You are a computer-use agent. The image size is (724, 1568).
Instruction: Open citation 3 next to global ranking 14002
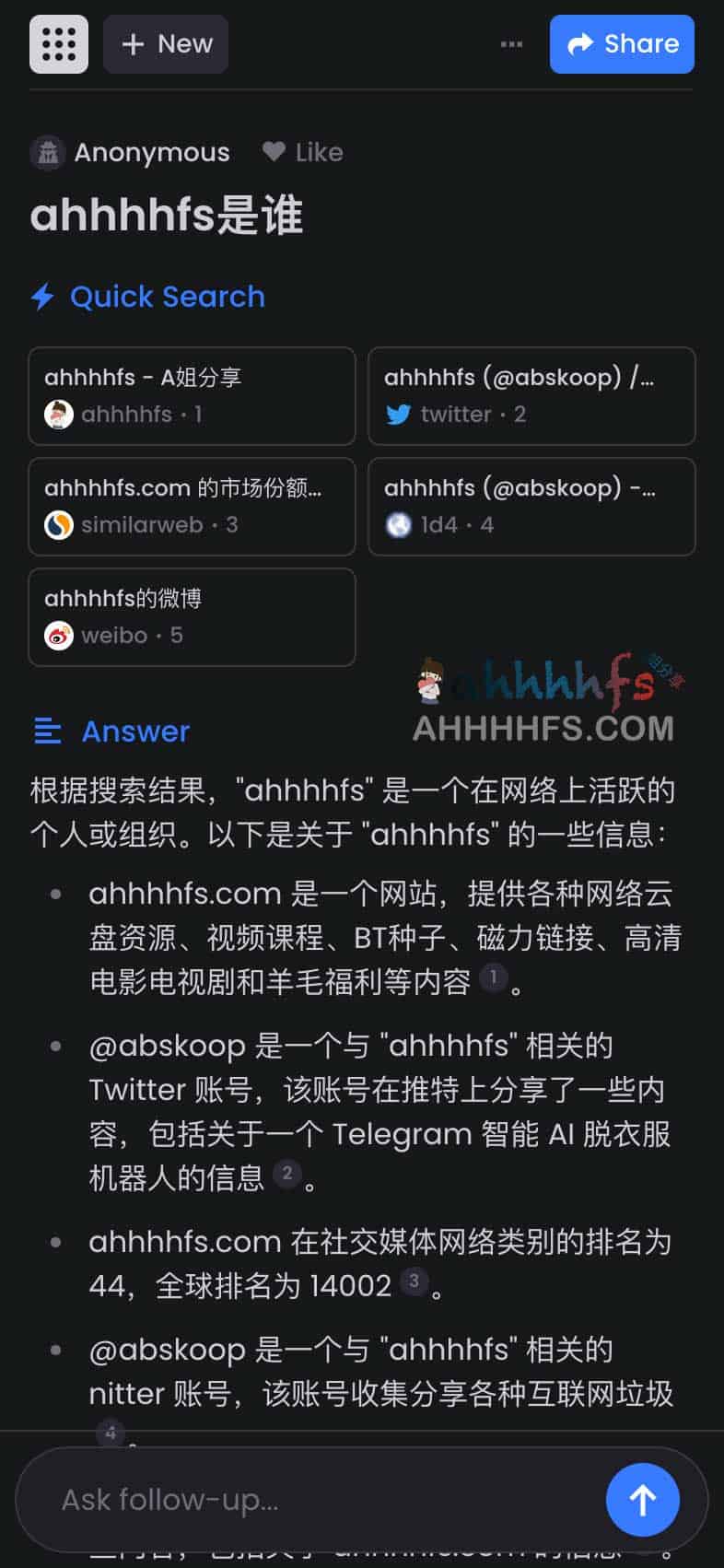(x=416, y=1280)
